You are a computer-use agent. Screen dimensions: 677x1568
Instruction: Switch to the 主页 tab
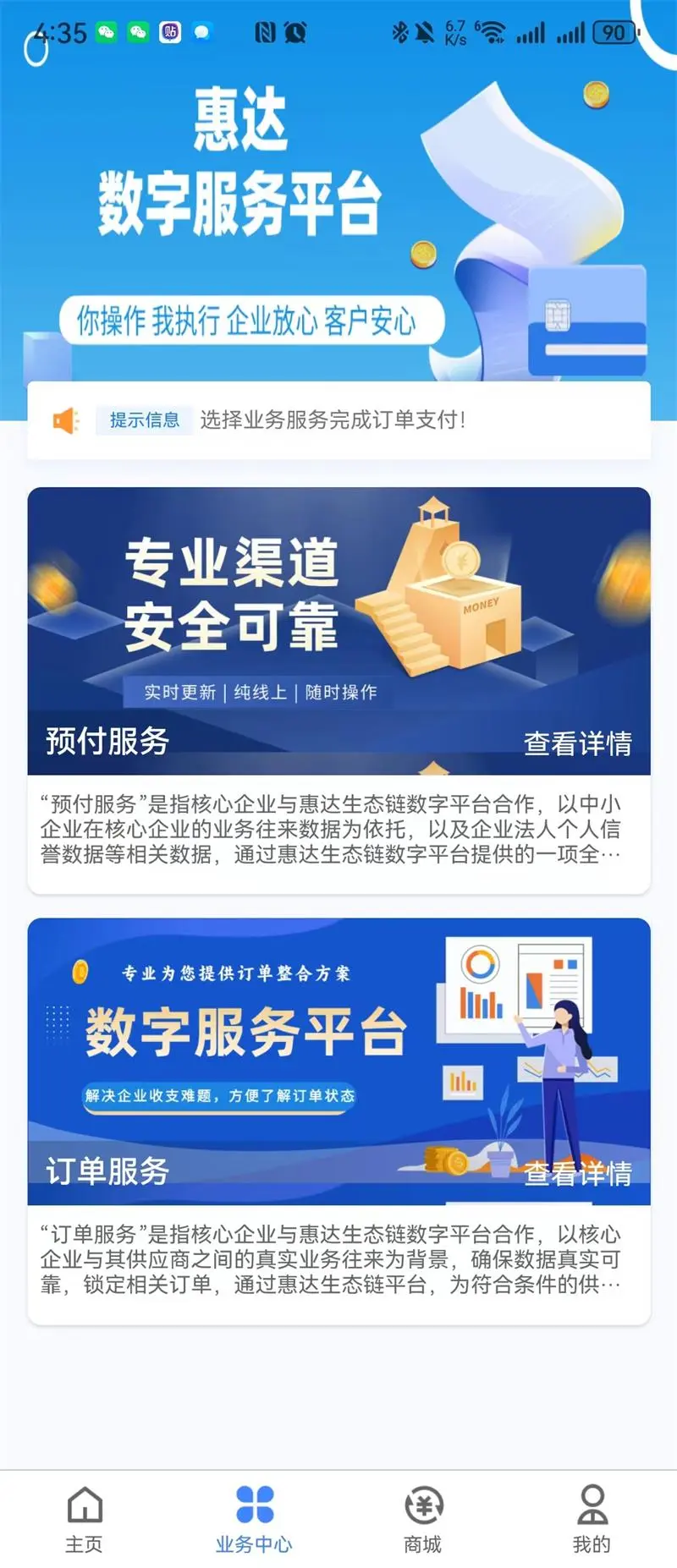(x=85, y=1519)
